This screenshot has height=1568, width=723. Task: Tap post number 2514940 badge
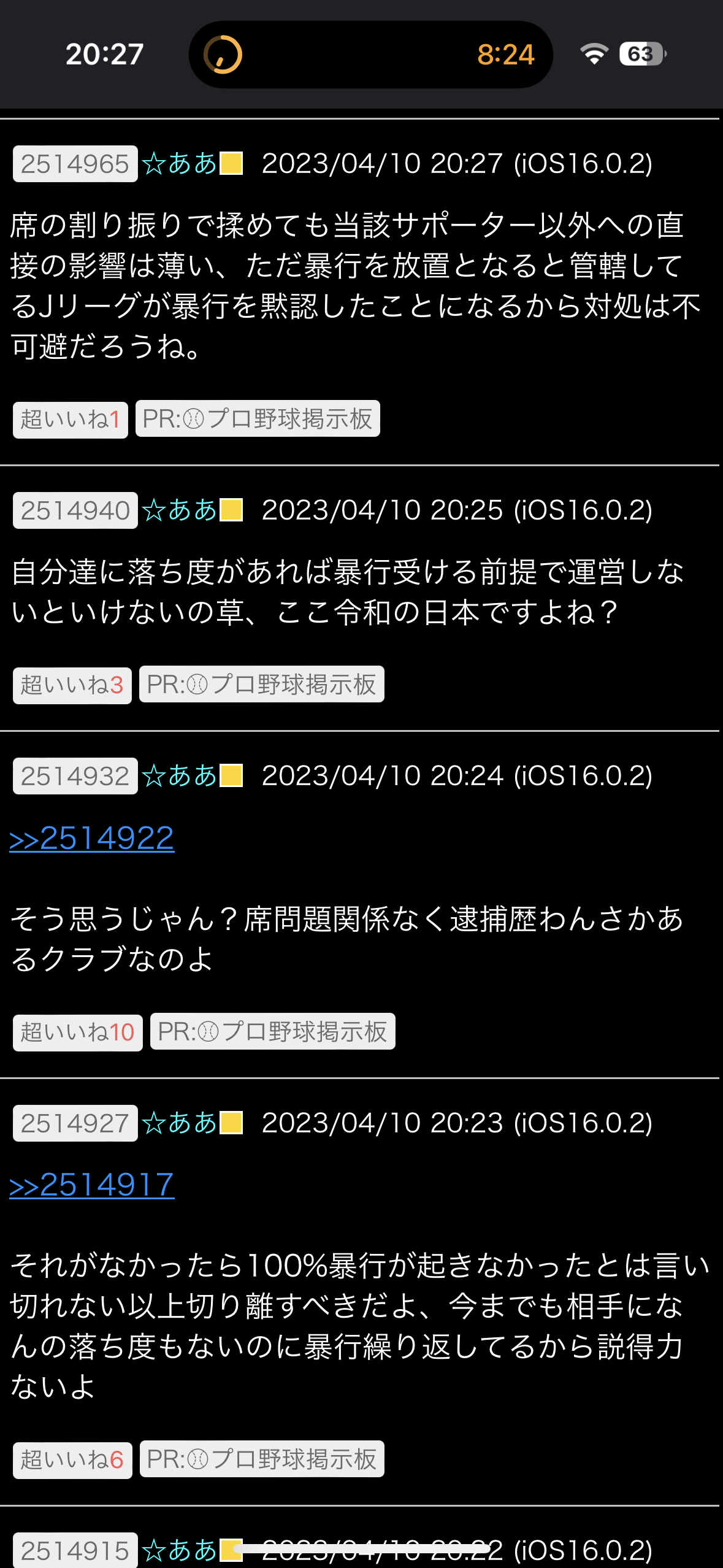pos(75,510)
